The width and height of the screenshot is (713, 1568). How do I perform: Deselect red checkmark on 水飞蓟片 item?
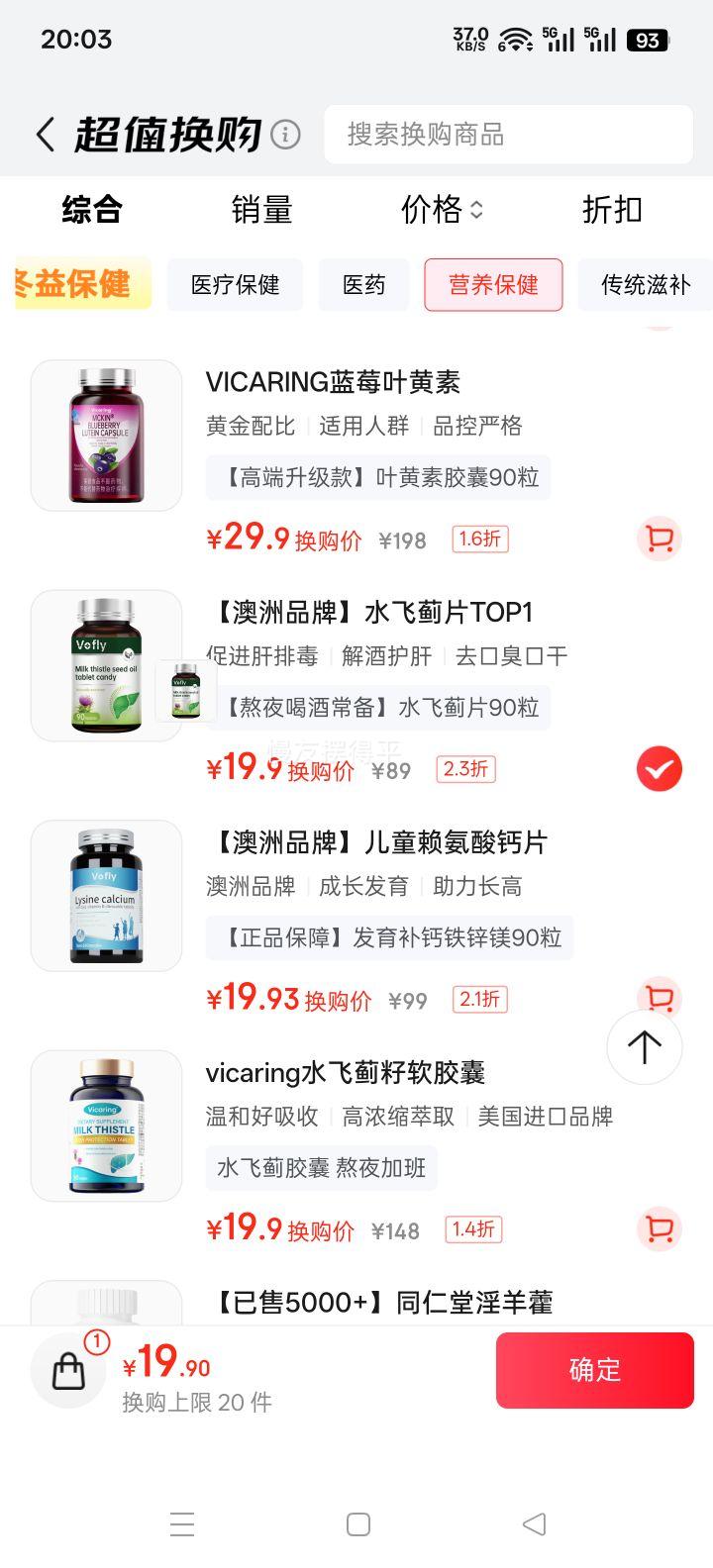[659, 769]
